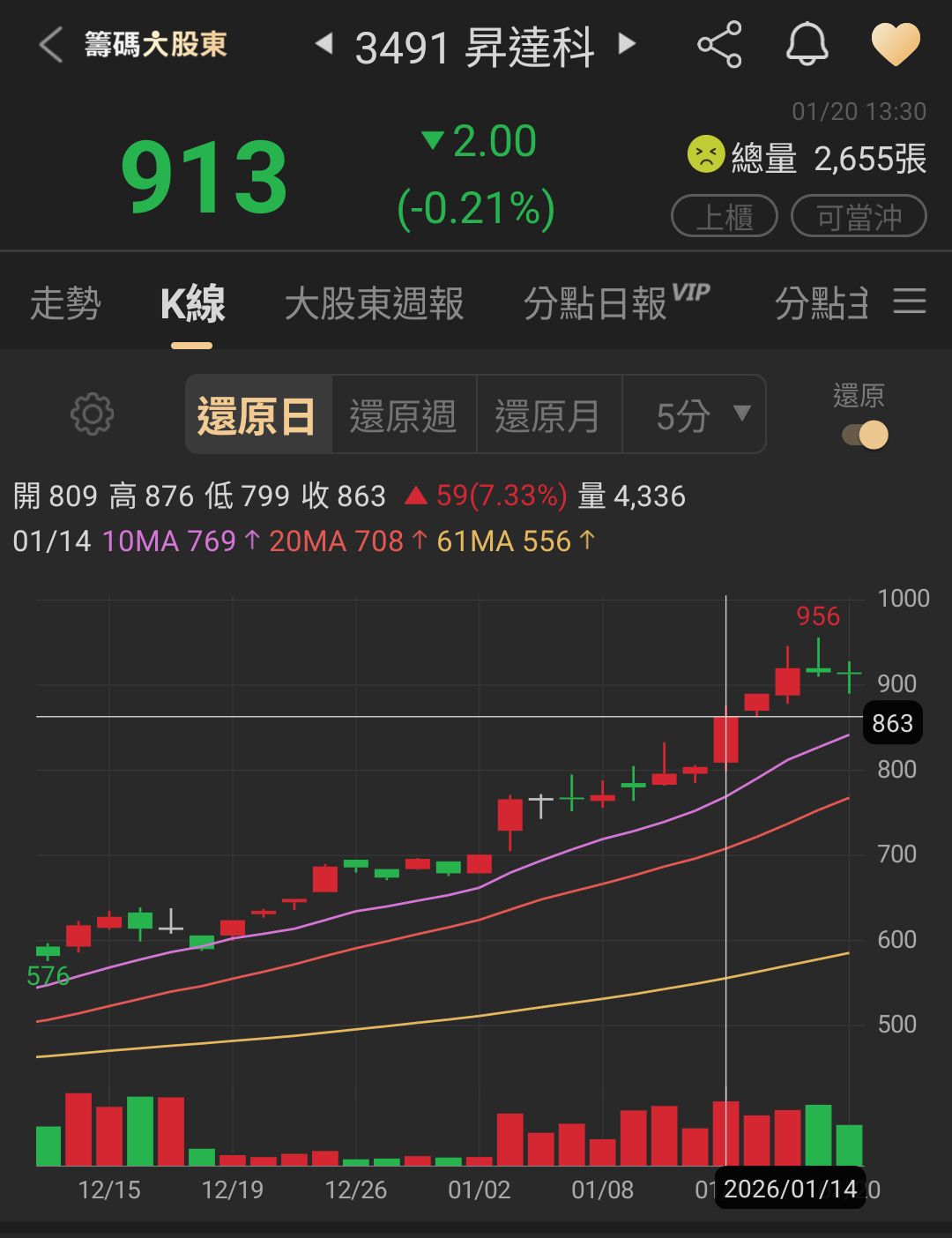952x1238 pixels.
Task: Select the 2026/01/14 date marker on chart
Action: [790, 1190]
